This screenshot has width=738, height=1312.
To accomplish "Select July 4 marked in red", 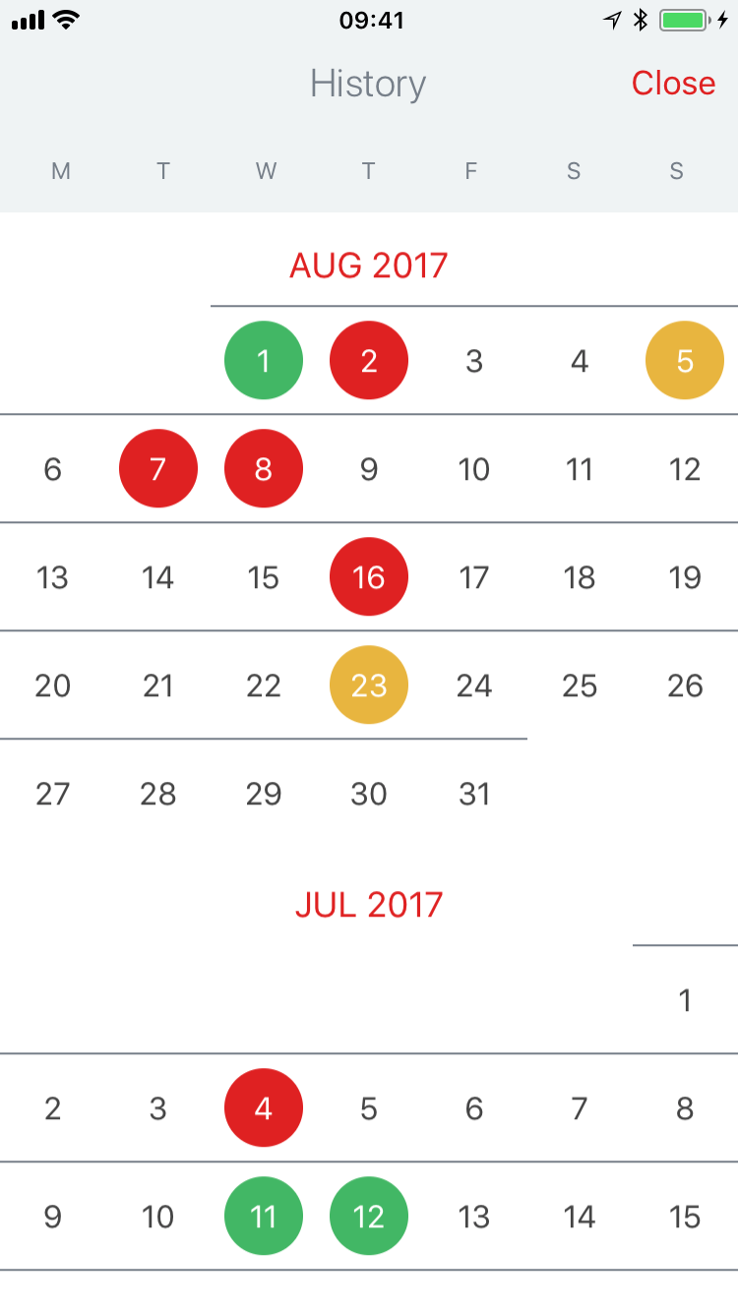I will (263, 1108).
